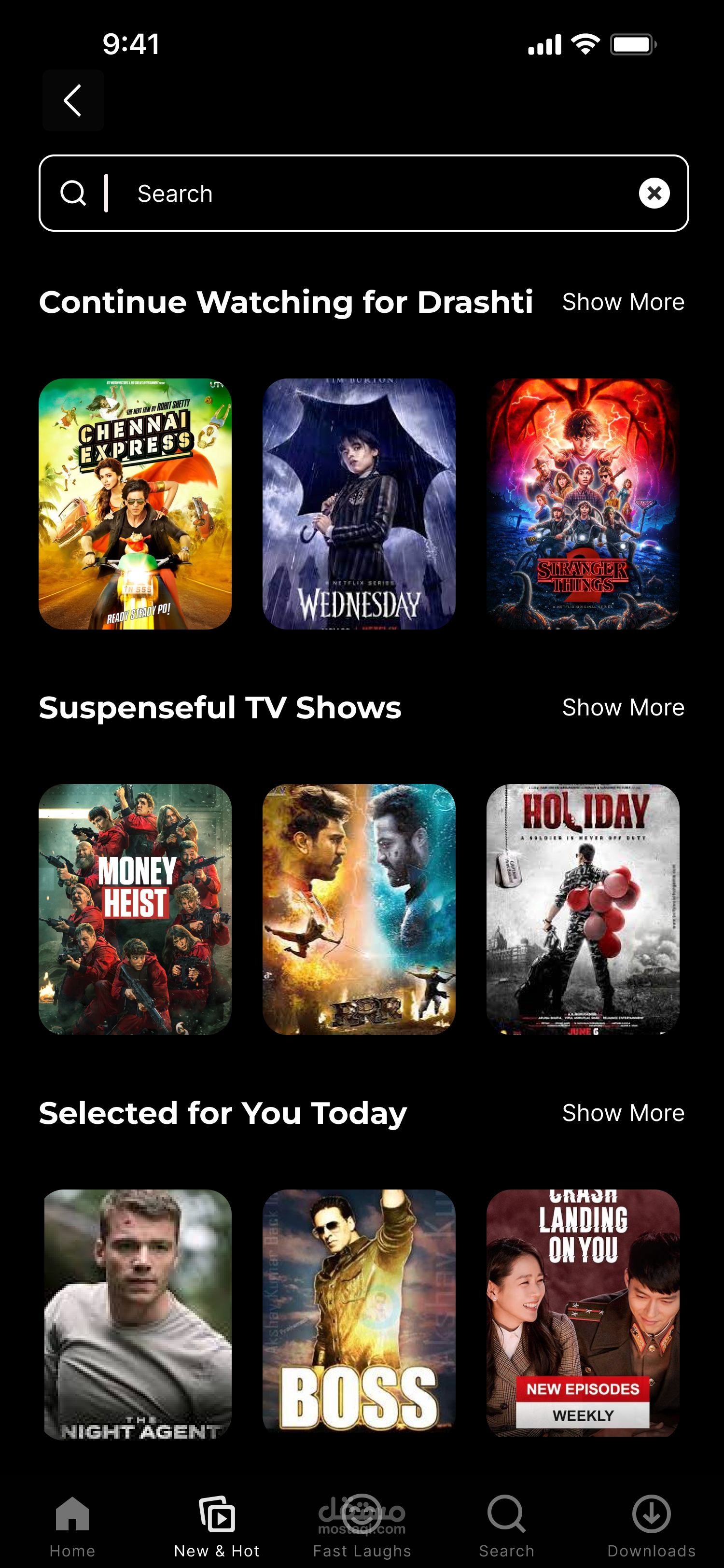Select the New & Hot tab
Viewport: 724px width, 1568px height.
coord(217,1526)
